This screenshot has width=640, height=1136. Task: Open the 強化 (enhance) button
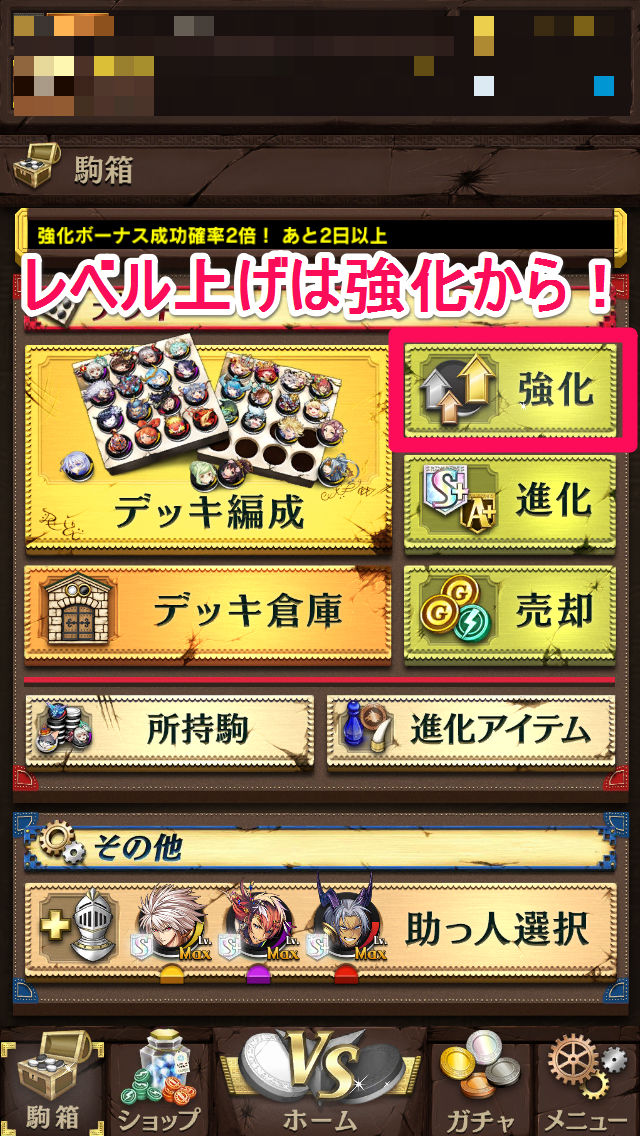tap(512, 391)
